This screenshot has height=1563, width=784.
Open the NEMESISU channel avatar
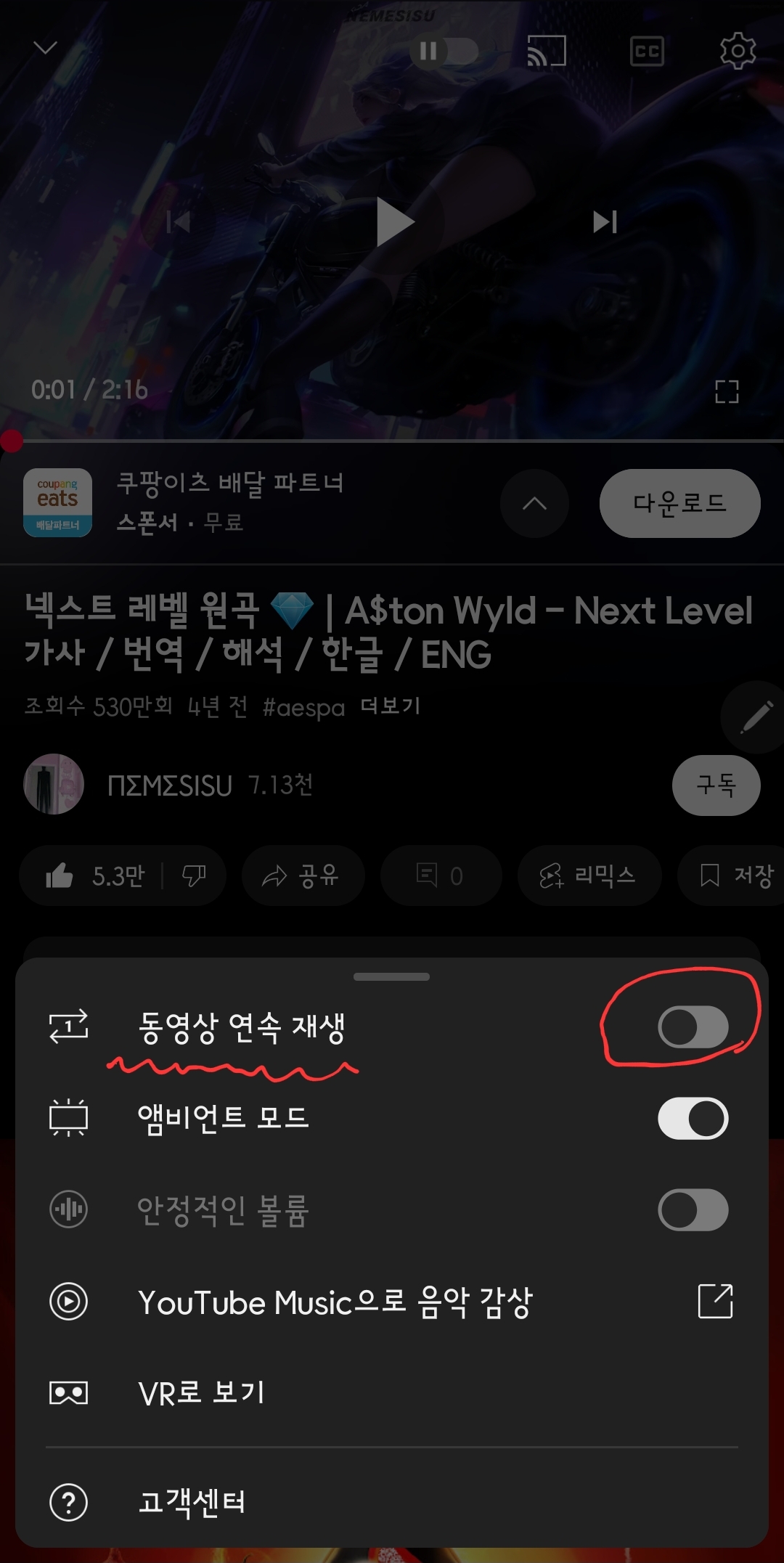(52, 785)
